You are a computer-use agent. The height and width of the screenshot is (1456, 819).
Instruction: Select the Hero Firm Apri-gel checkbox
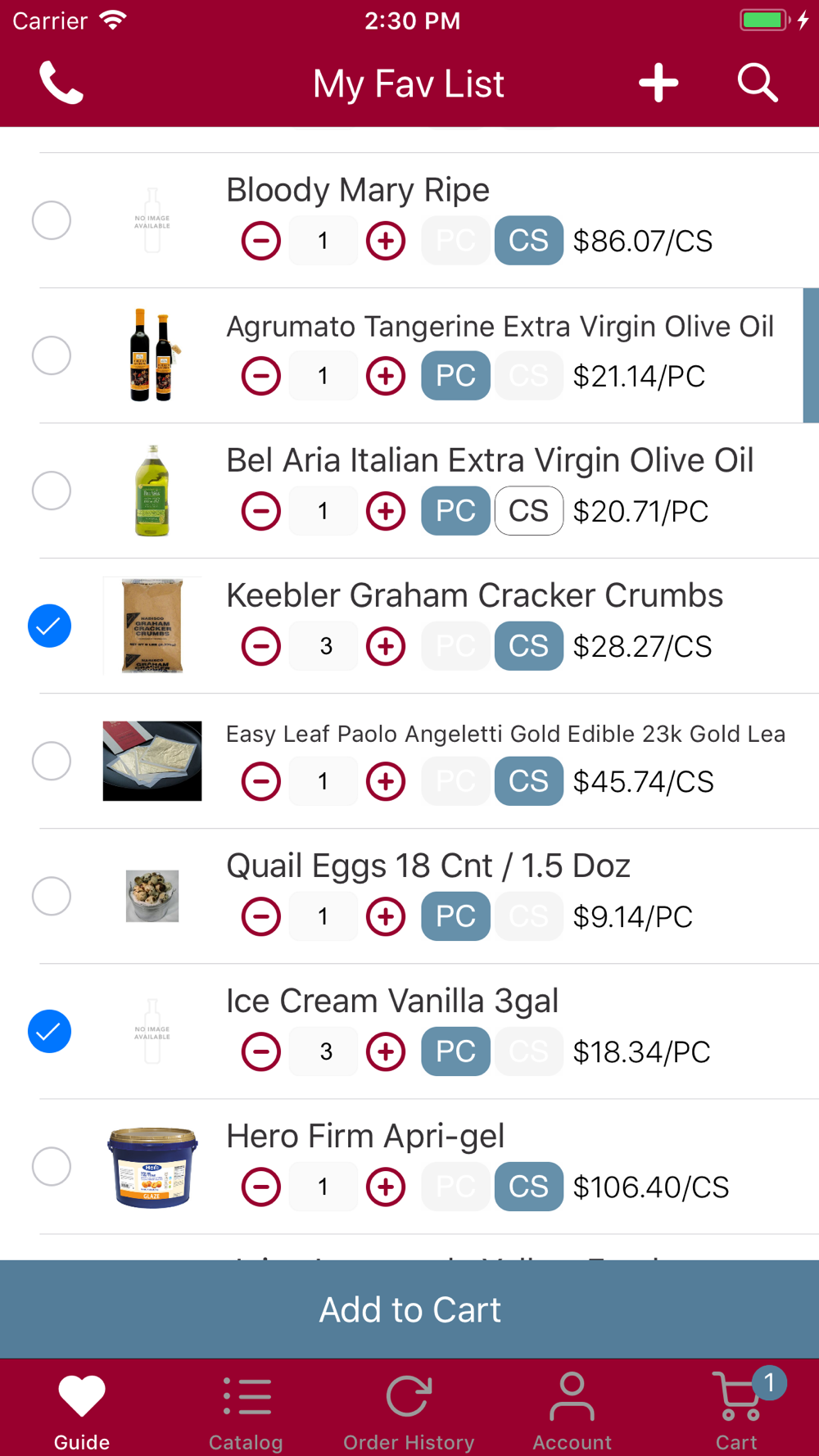[x=51, y=1166]
